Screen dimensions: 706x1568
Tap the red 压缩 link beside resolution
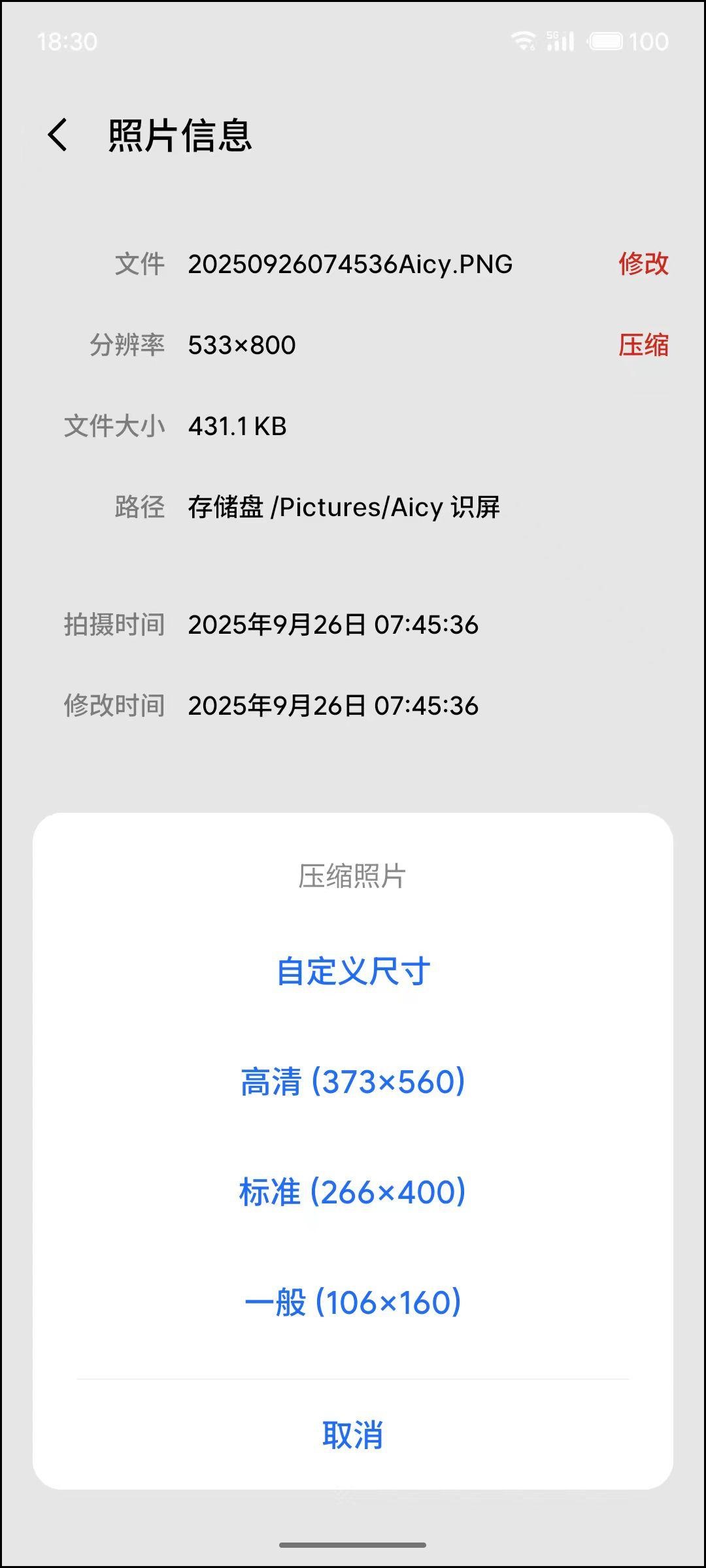643,345
